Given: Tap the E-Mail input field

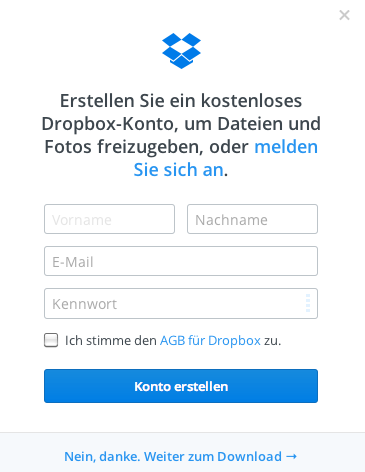Looking at the screenshot, I should coord(181,261).
